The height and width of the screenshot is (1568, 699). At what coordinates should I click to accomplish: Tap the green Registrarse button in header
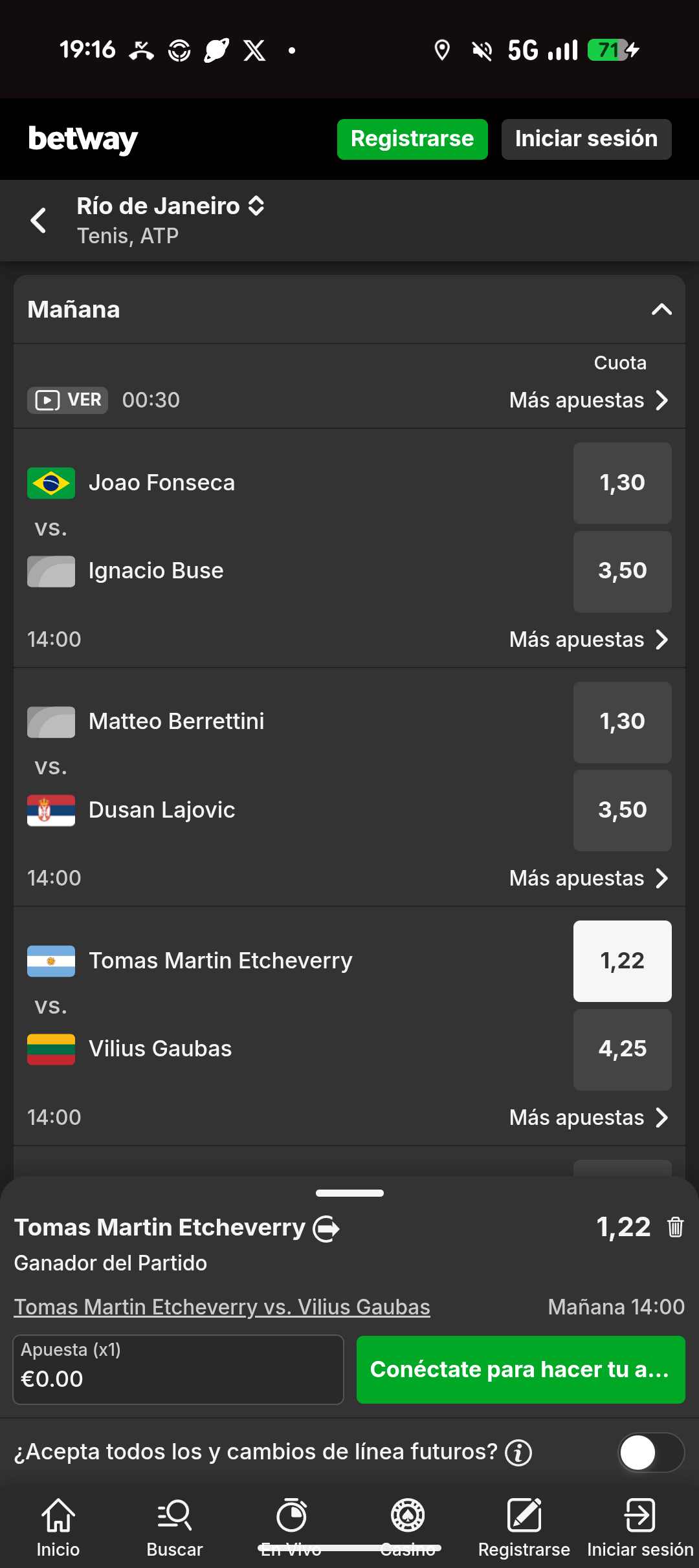pos(412,139)
